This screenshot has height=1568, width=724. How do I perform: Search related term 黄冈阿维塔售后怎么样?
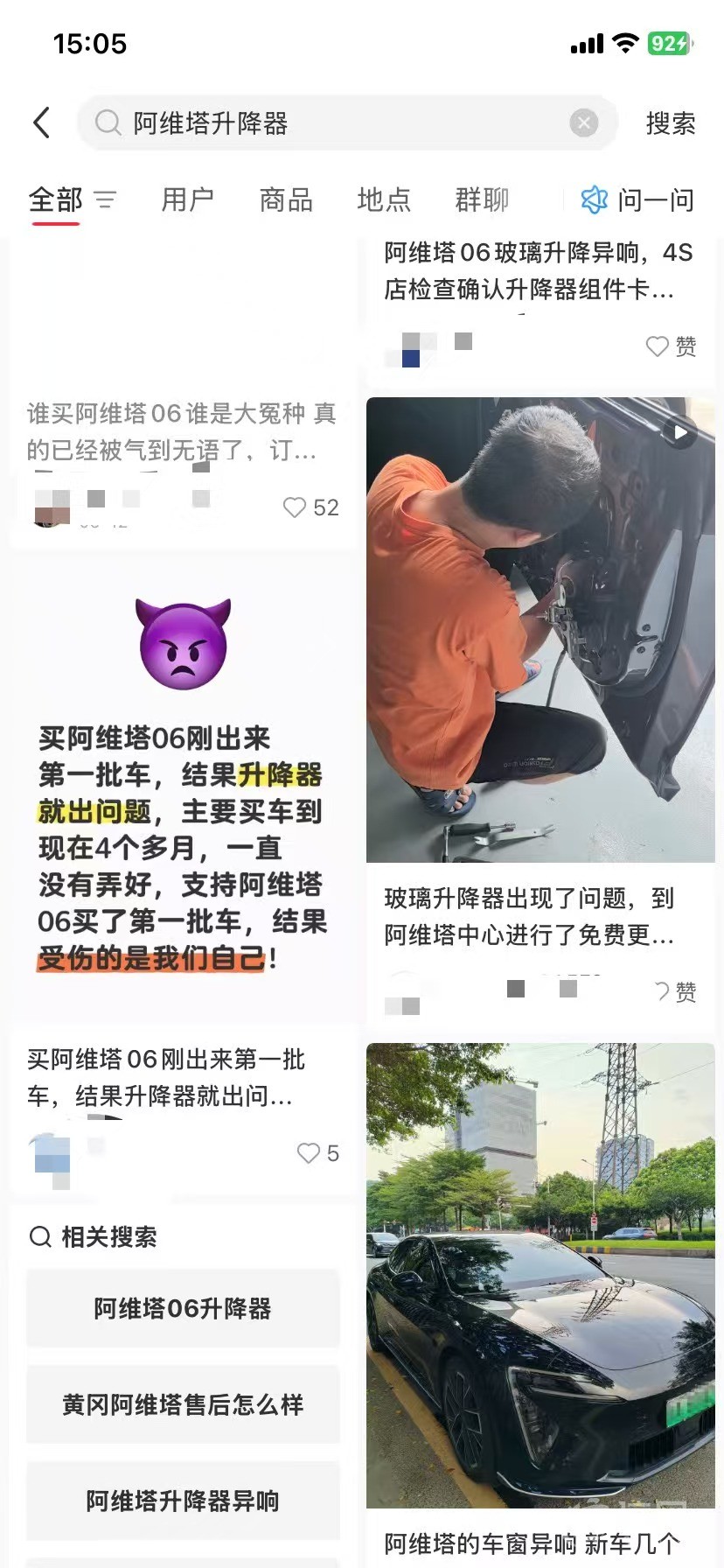click(183, 1404)
